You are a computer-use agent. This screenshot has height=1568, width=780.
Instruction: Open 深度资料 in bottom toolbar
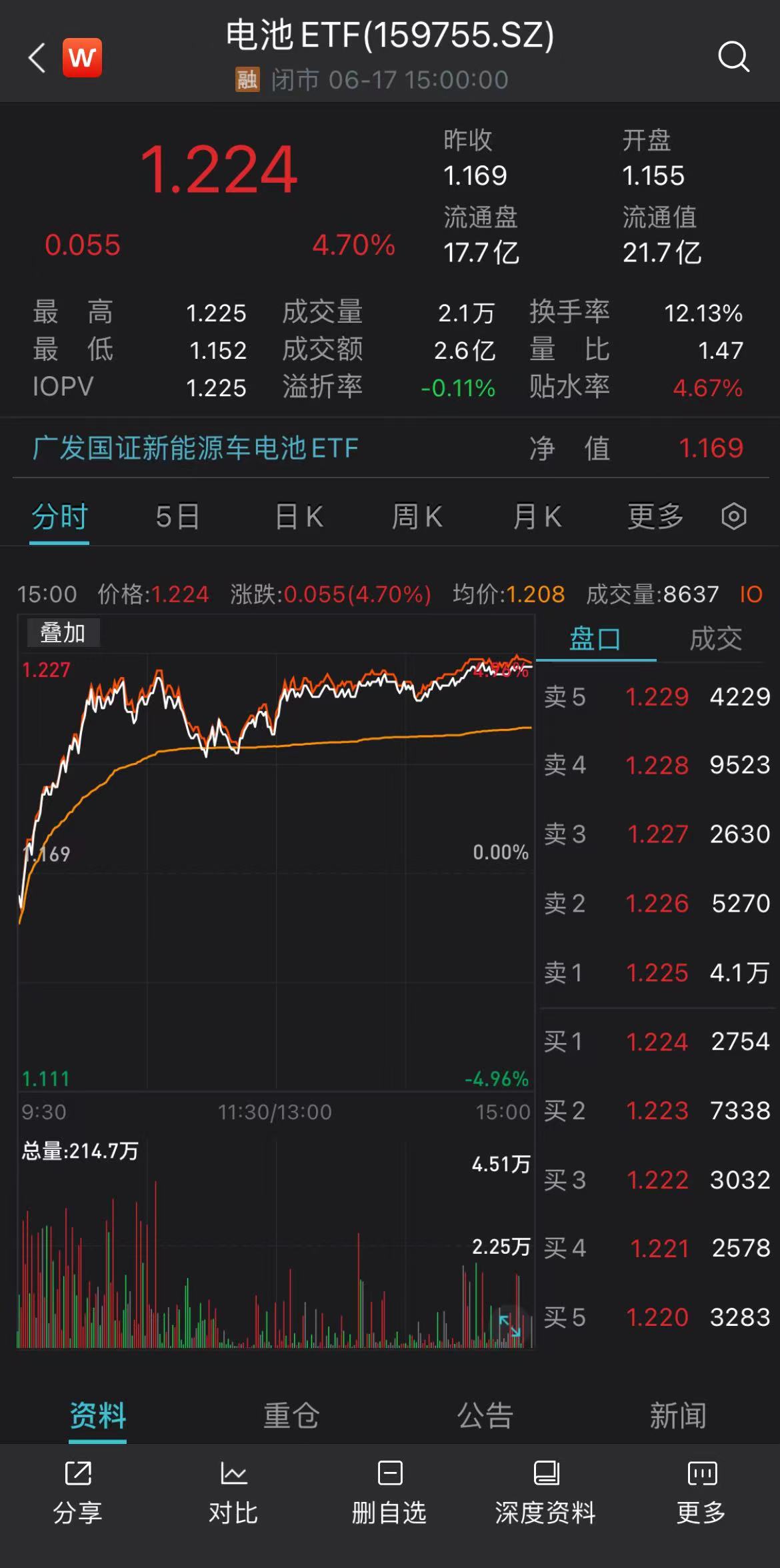pos(545,1493)
